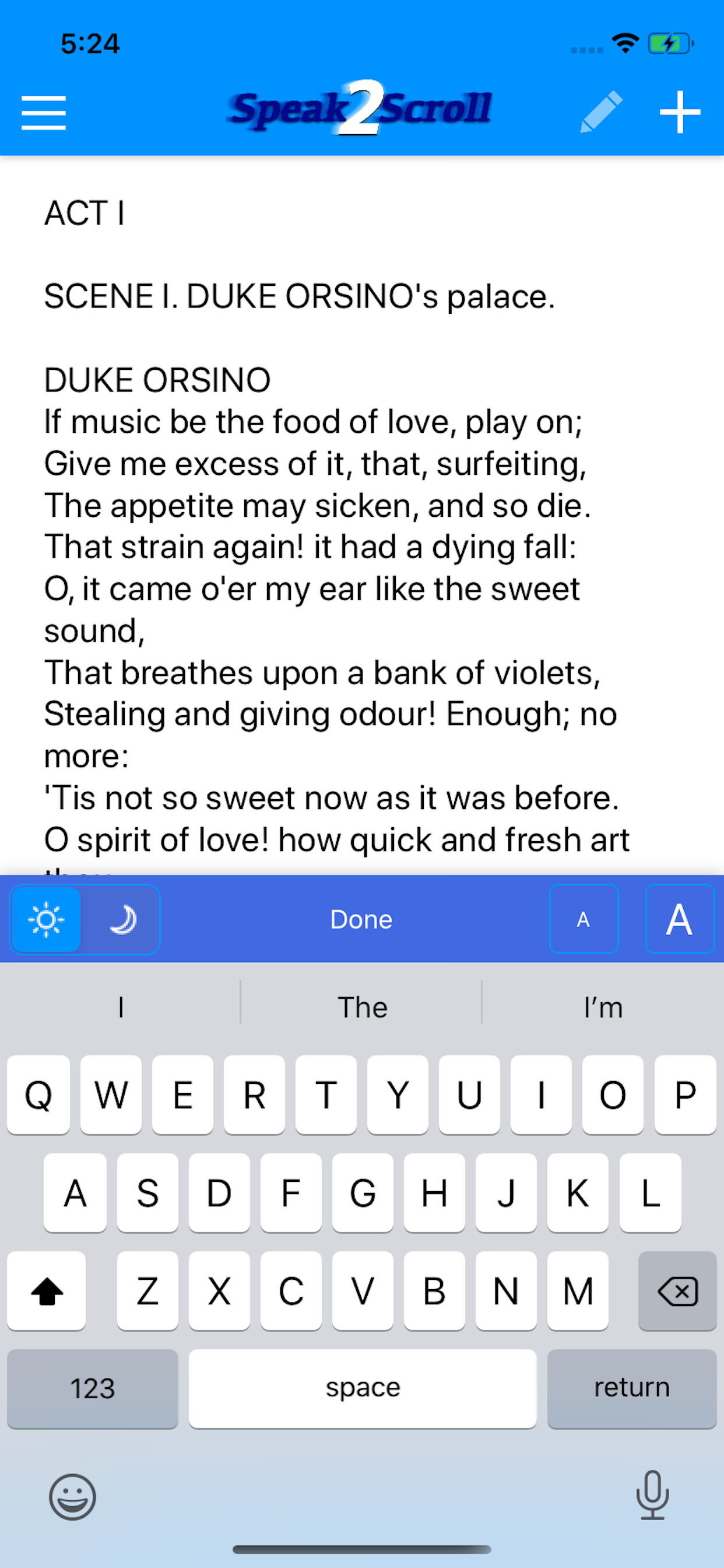Tap the return key
This screenshot has width=724, height=1568.
click(631, 1388)
